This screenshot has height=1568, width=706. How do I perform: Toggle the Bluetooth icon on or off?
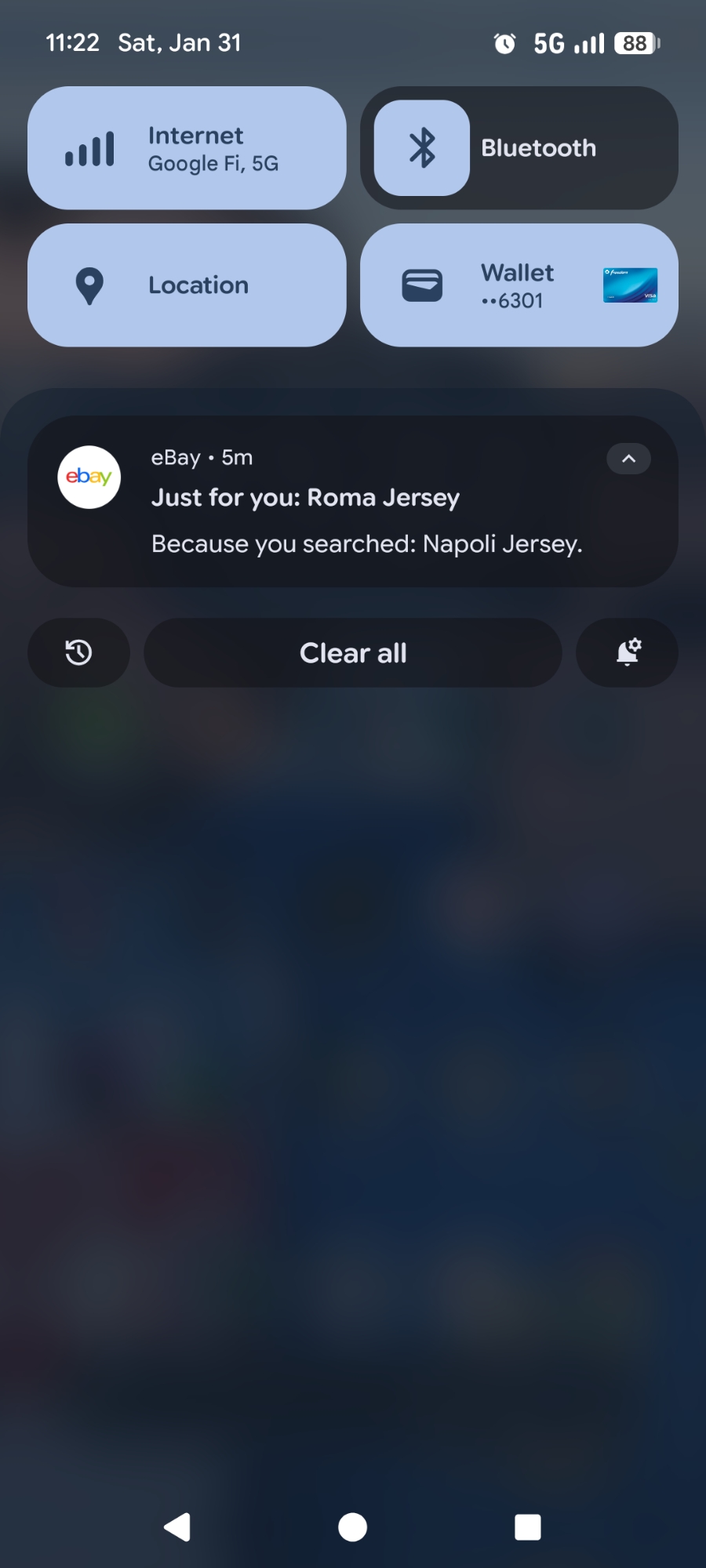pos(422,148)
